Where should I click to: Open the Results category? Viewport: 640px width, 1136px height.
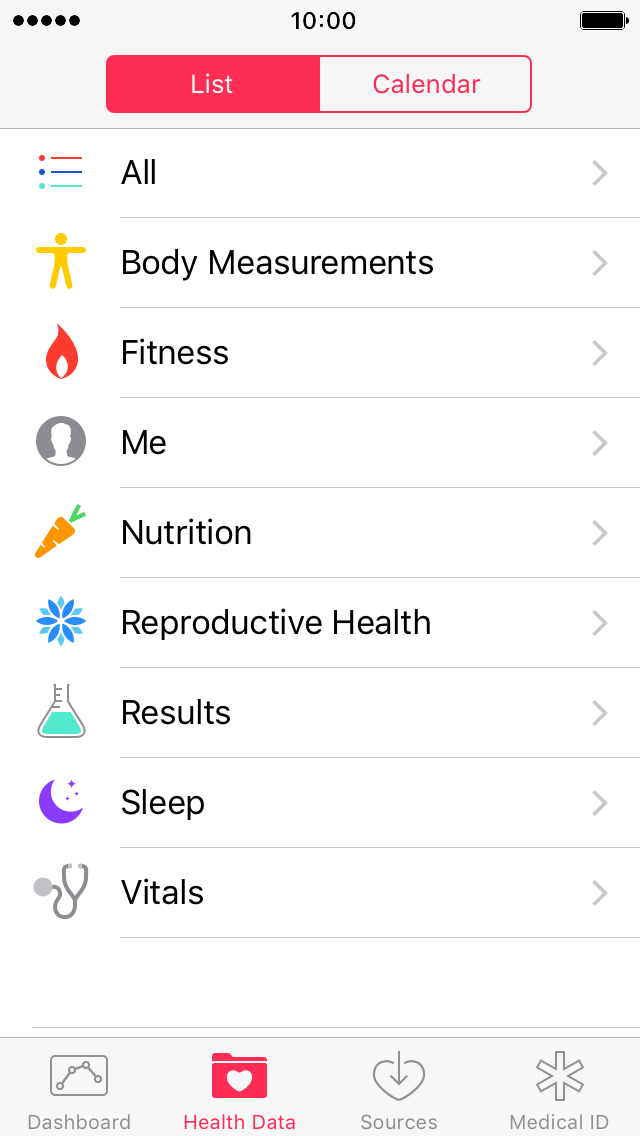[x=320, y=713]
